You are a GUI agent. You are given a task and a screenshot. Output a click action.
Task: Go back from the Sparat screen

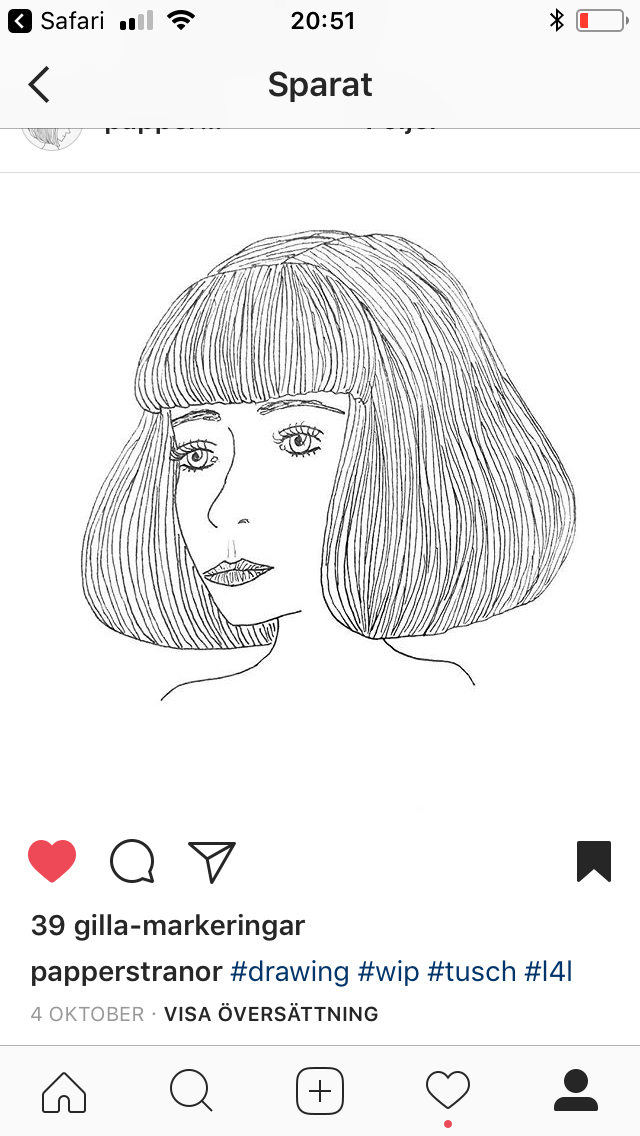point(39,85)
